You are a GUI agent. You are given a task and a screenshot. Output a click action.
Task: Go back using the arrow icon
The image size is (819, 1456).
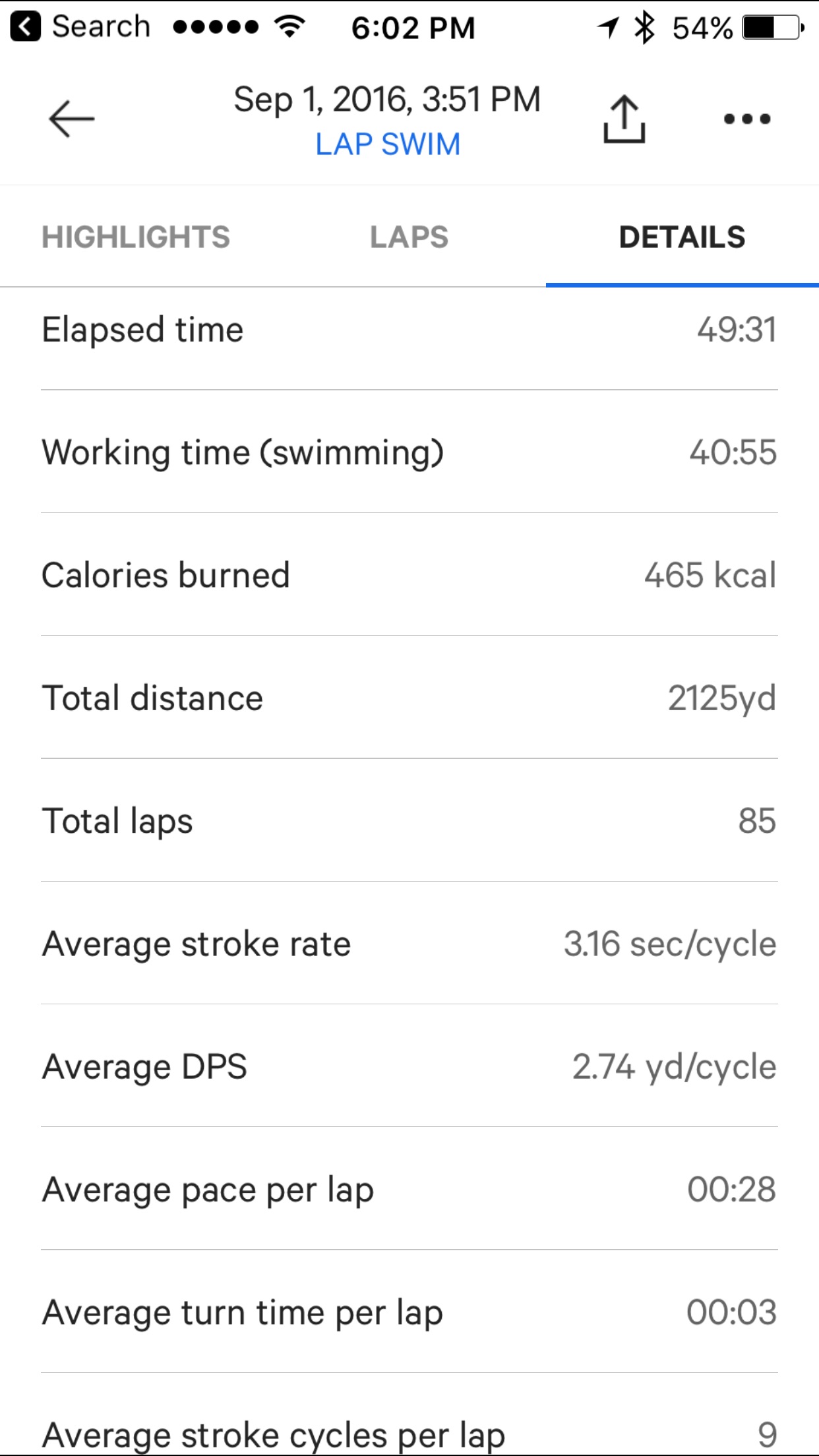click(x=71, y=119)
